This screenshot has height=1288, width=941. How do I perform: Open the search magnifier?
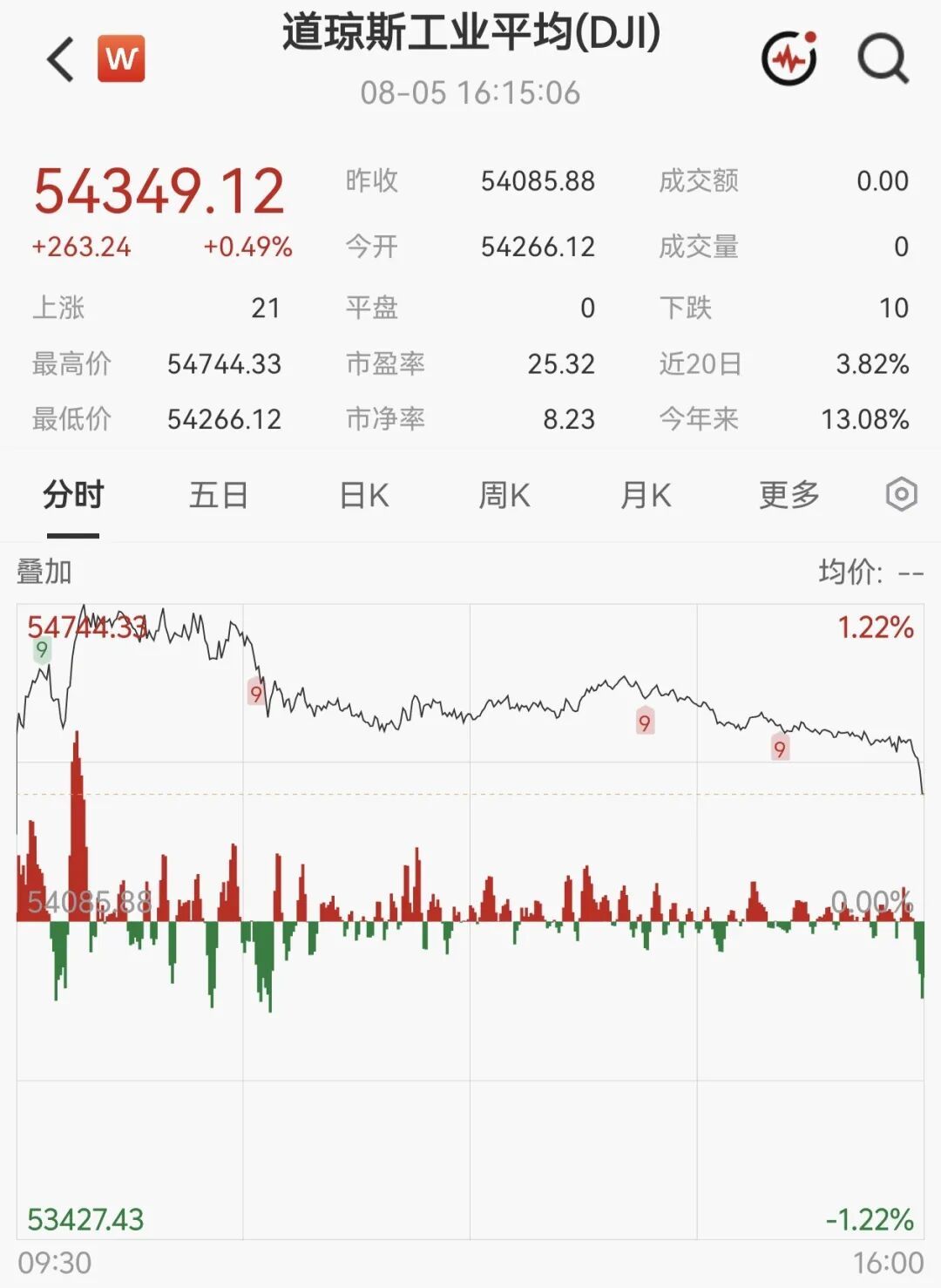point(883,59)
